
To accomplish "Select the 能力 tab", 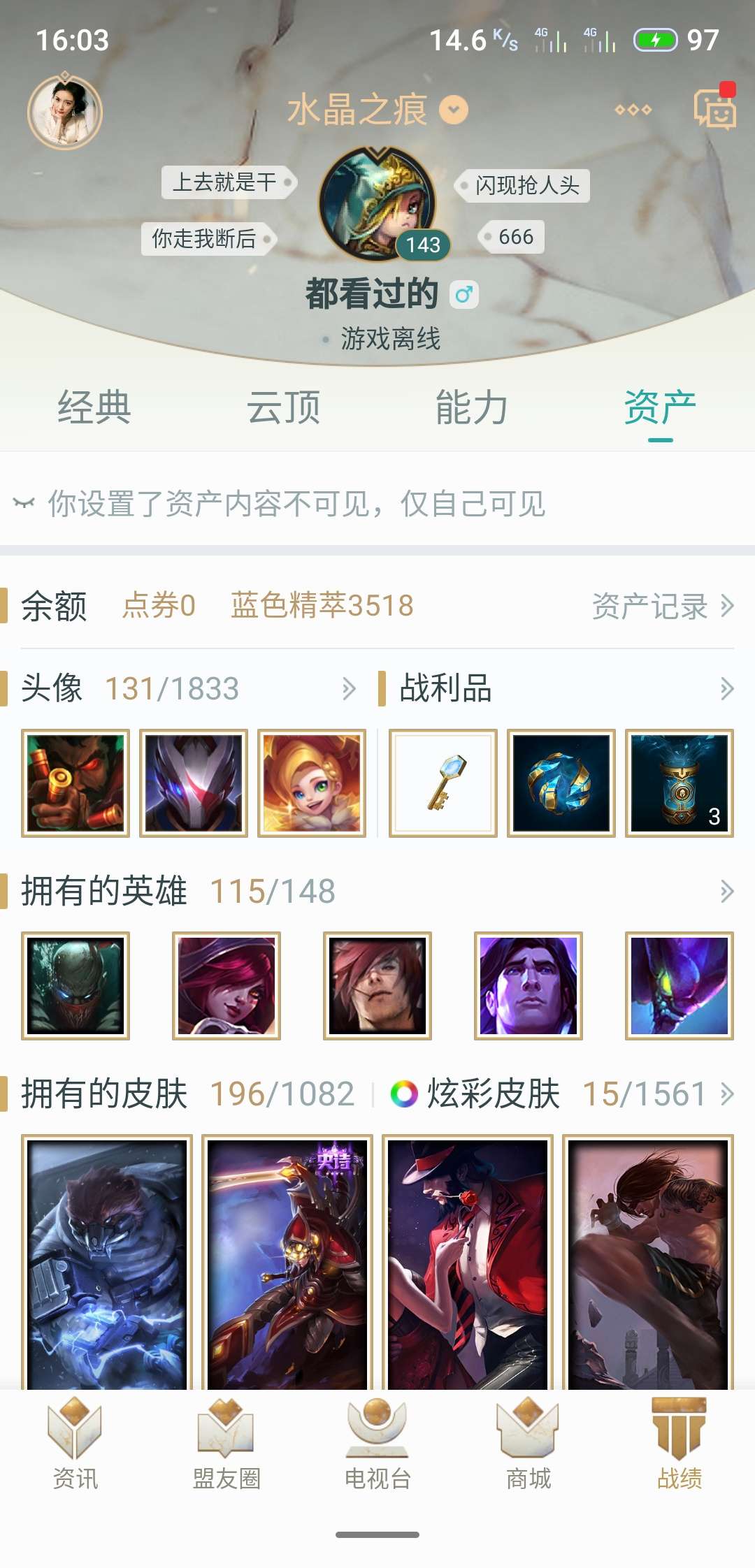I will coord(472,407).
